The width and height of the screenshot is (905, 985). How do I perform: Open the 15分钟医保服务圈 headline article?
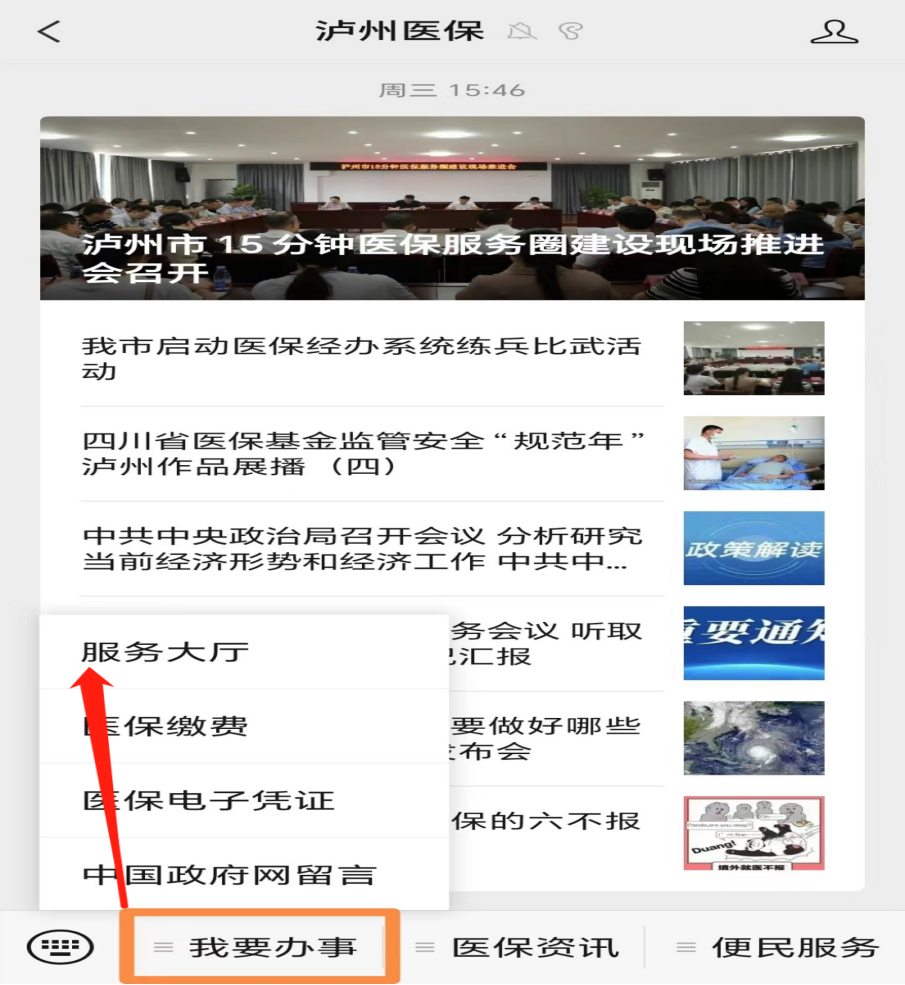click(452, 208)
